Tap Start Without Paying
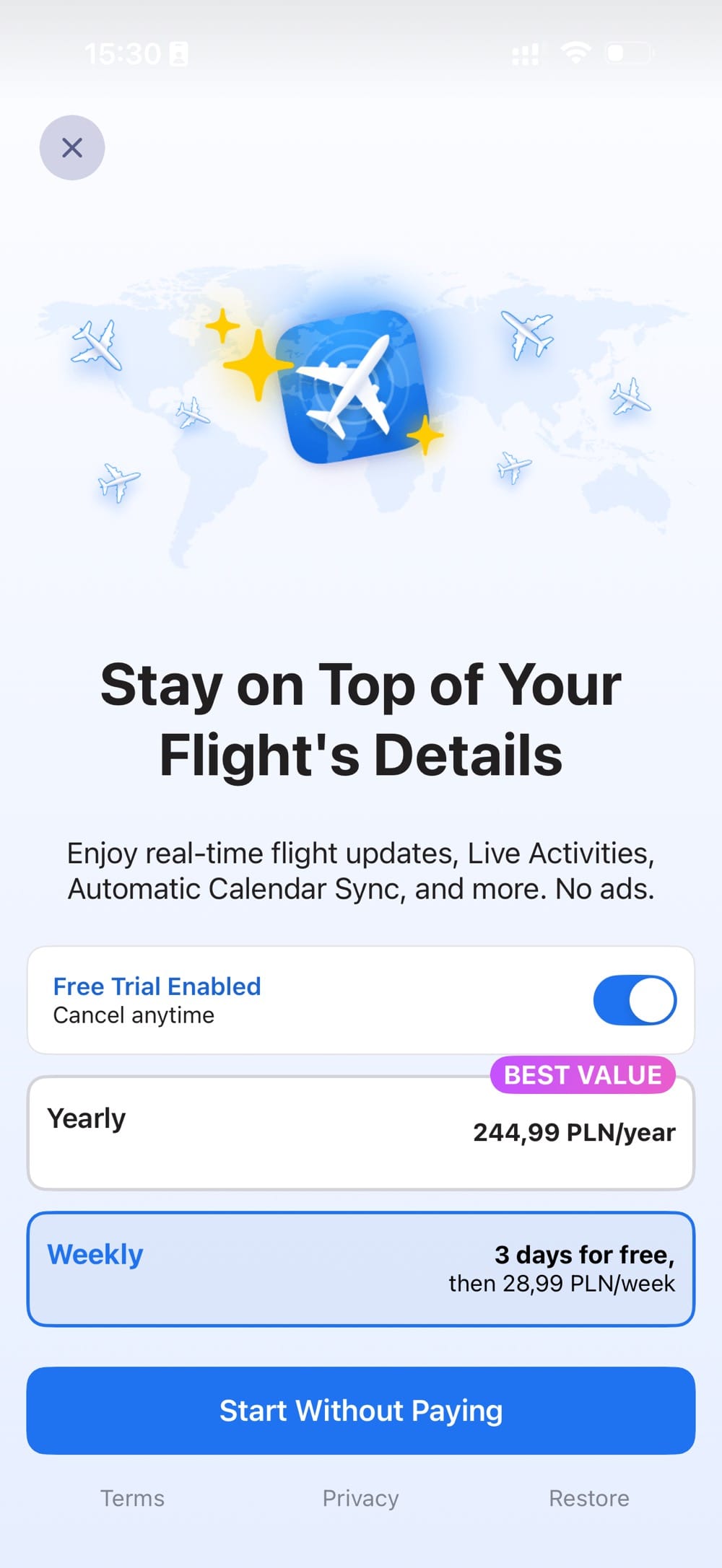This screenshot has height=1568, width=722. pos(361,1411)
